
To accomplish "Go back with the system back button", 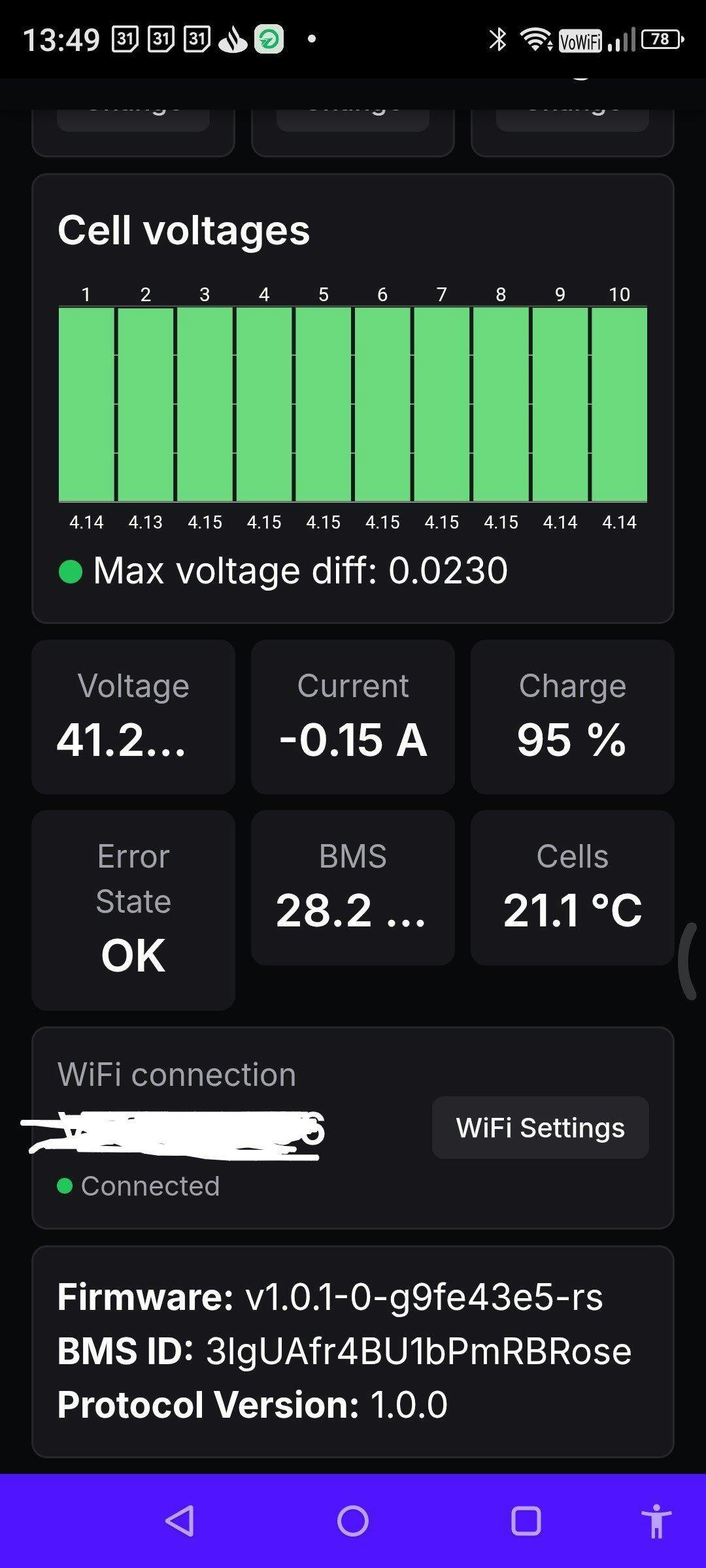I will (180, 1521).
